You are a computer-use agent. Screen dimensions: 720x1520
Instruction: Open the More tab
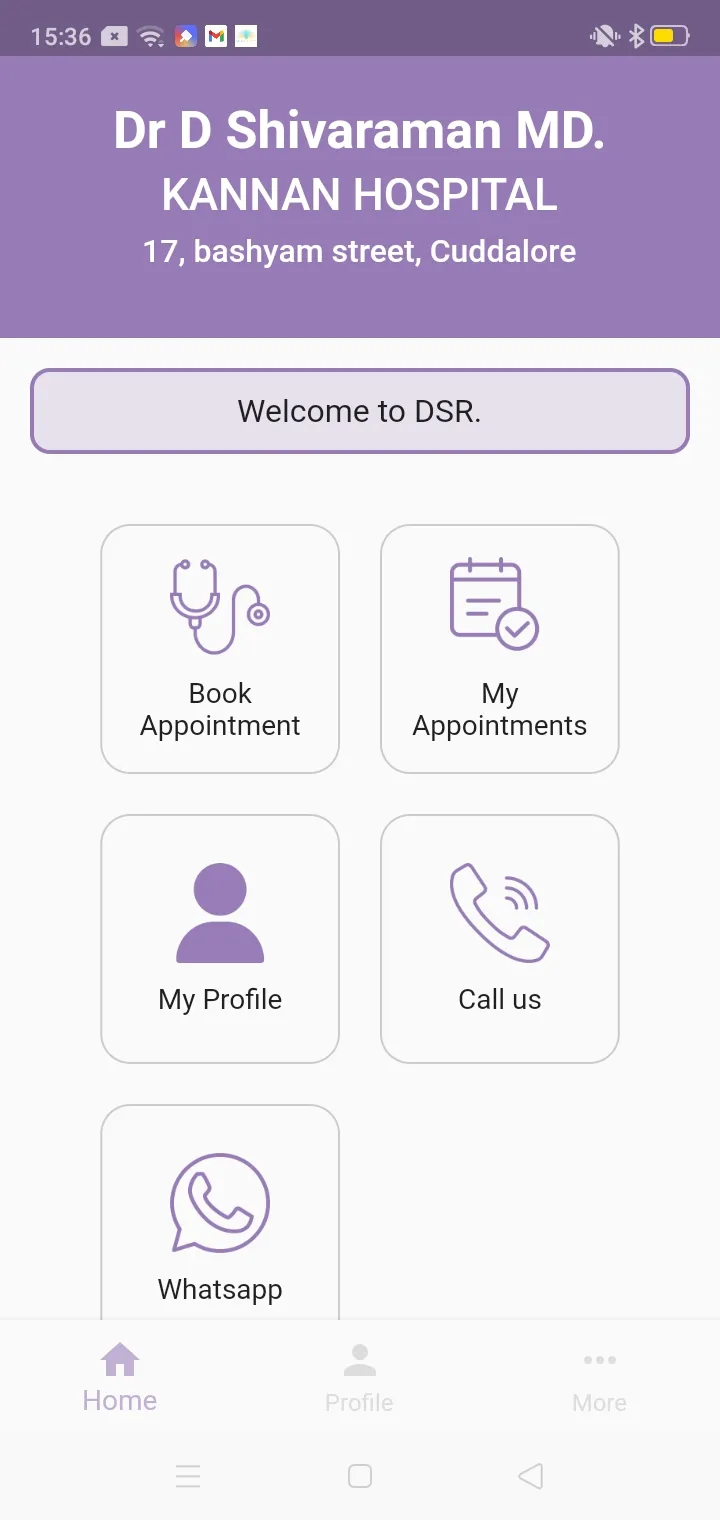[600, 1378]
